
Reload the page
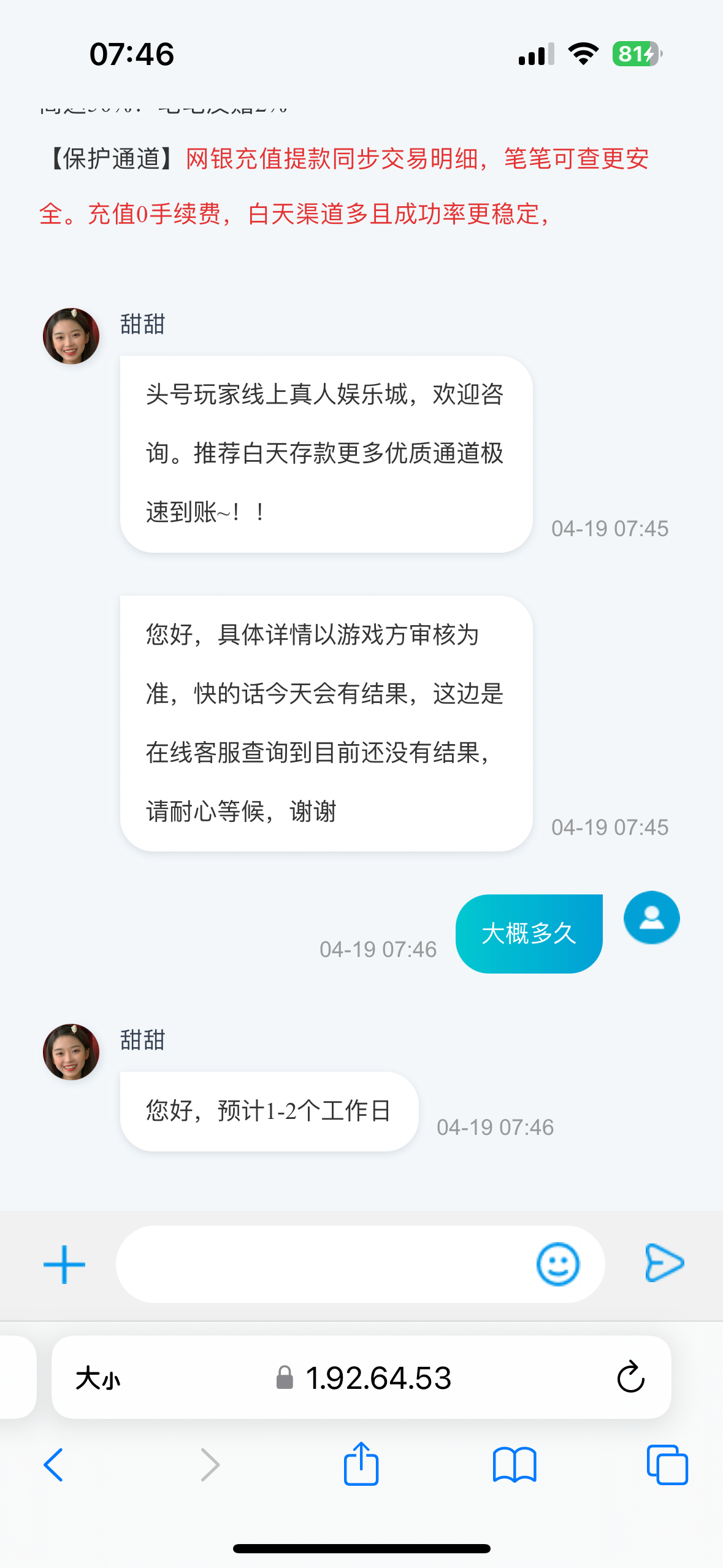click(630, 1378)
